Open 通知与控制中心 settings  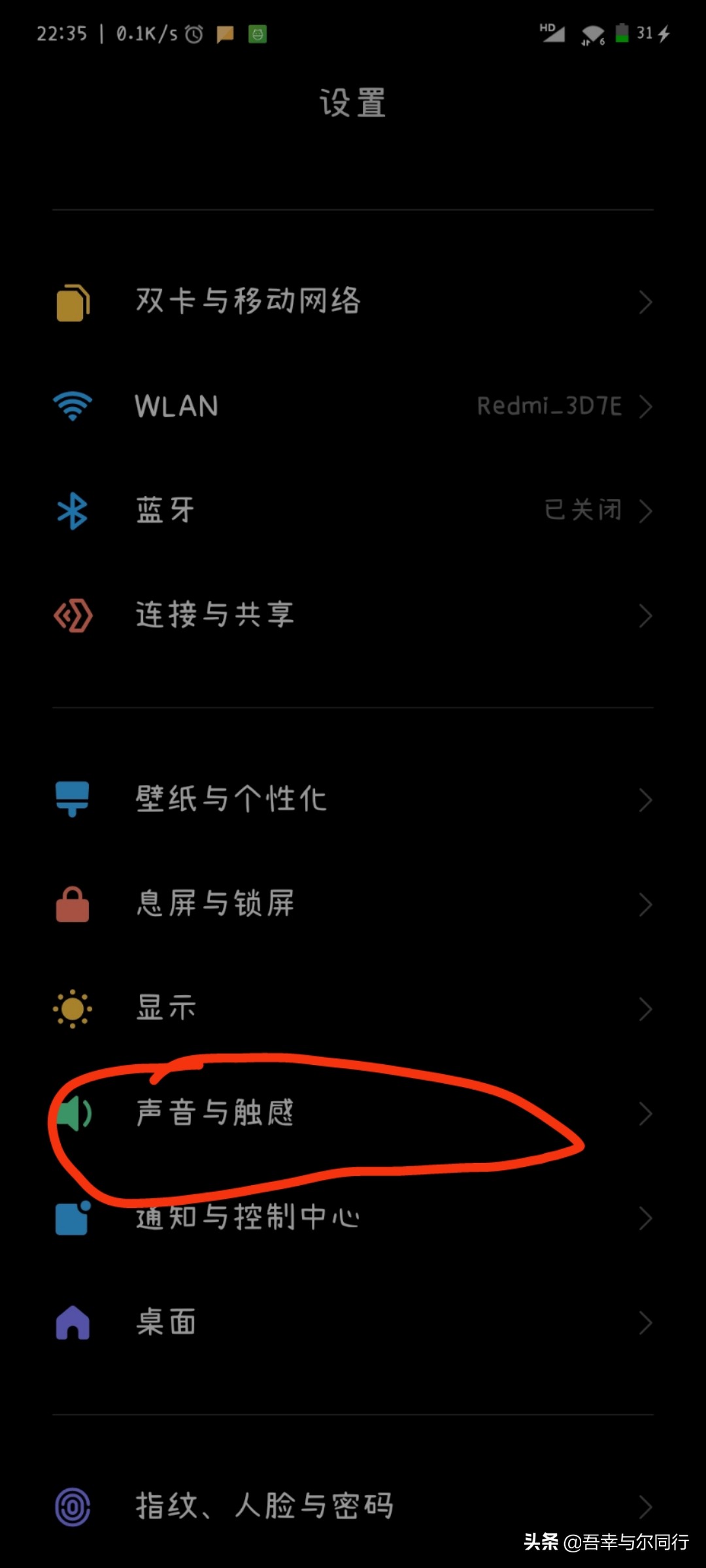coord(353,1218)
